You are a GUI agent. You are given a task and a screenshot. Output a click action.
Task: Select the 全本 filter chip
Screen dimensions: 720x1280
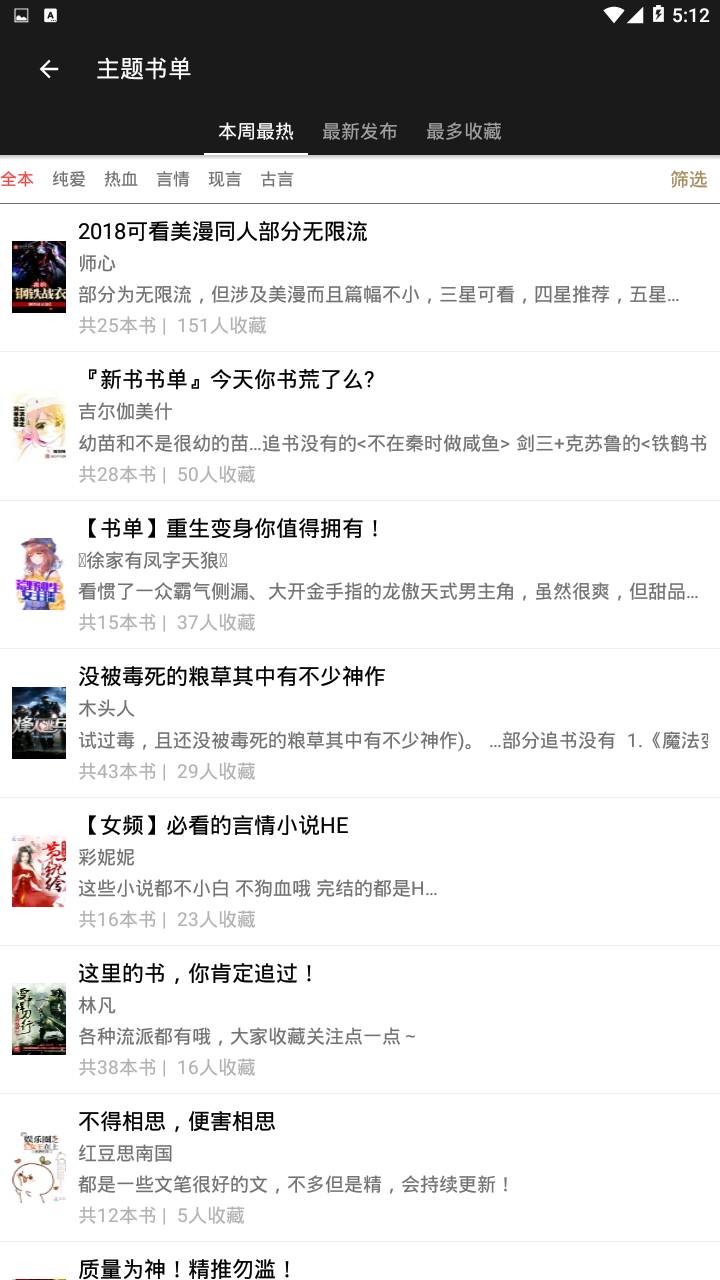point(17,180)
